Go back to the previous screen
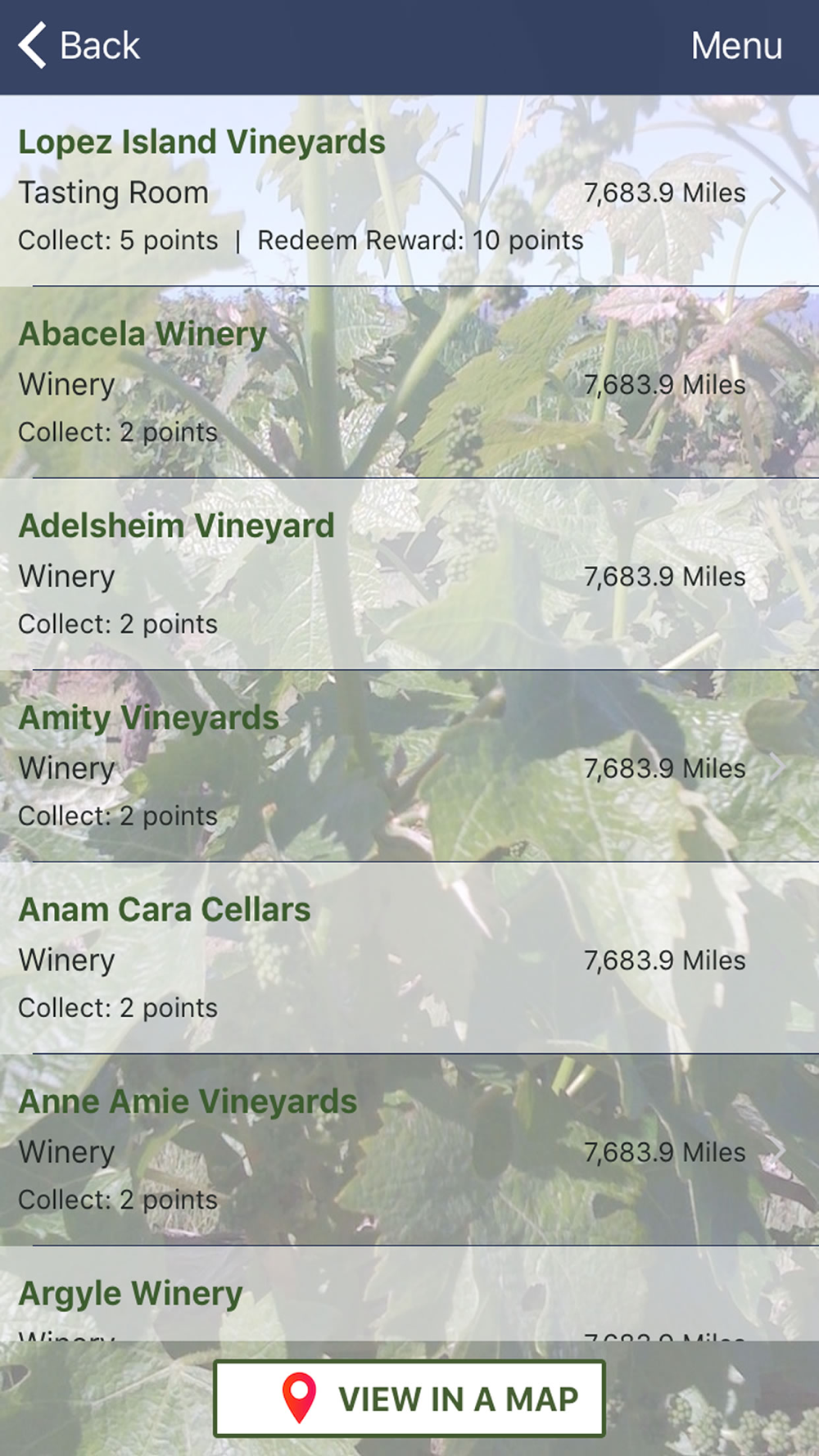Image resolution: width=819 pixels, height=1456 pixels. 79,46
